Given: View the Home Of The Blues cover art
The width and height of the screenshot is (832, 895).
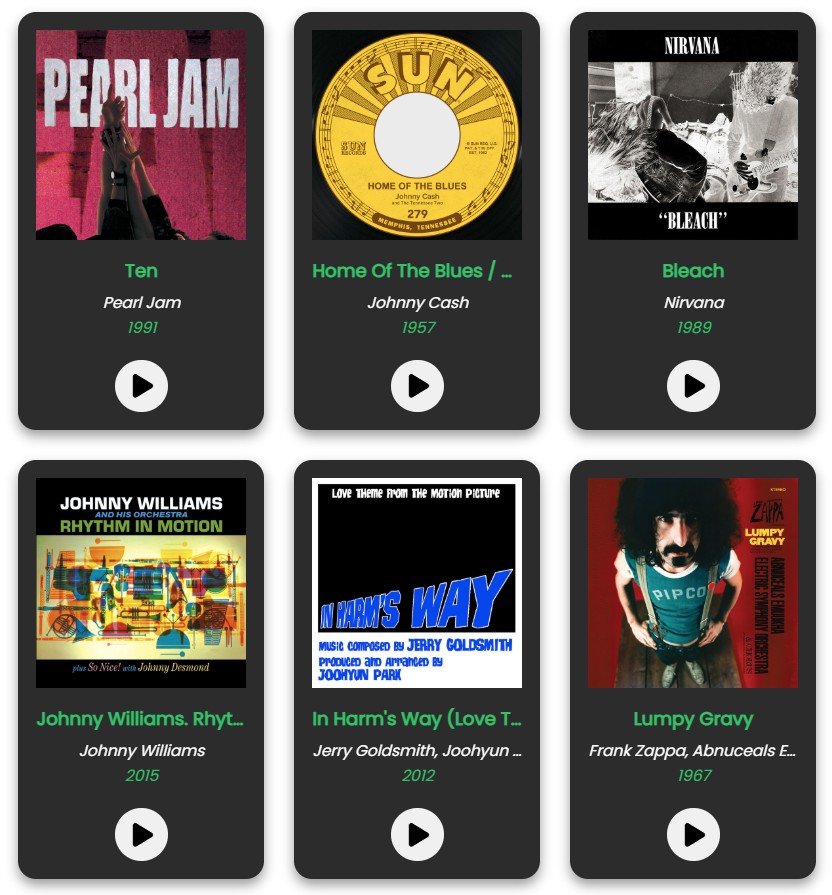Looking at the screenshot, I should [417, 135].
